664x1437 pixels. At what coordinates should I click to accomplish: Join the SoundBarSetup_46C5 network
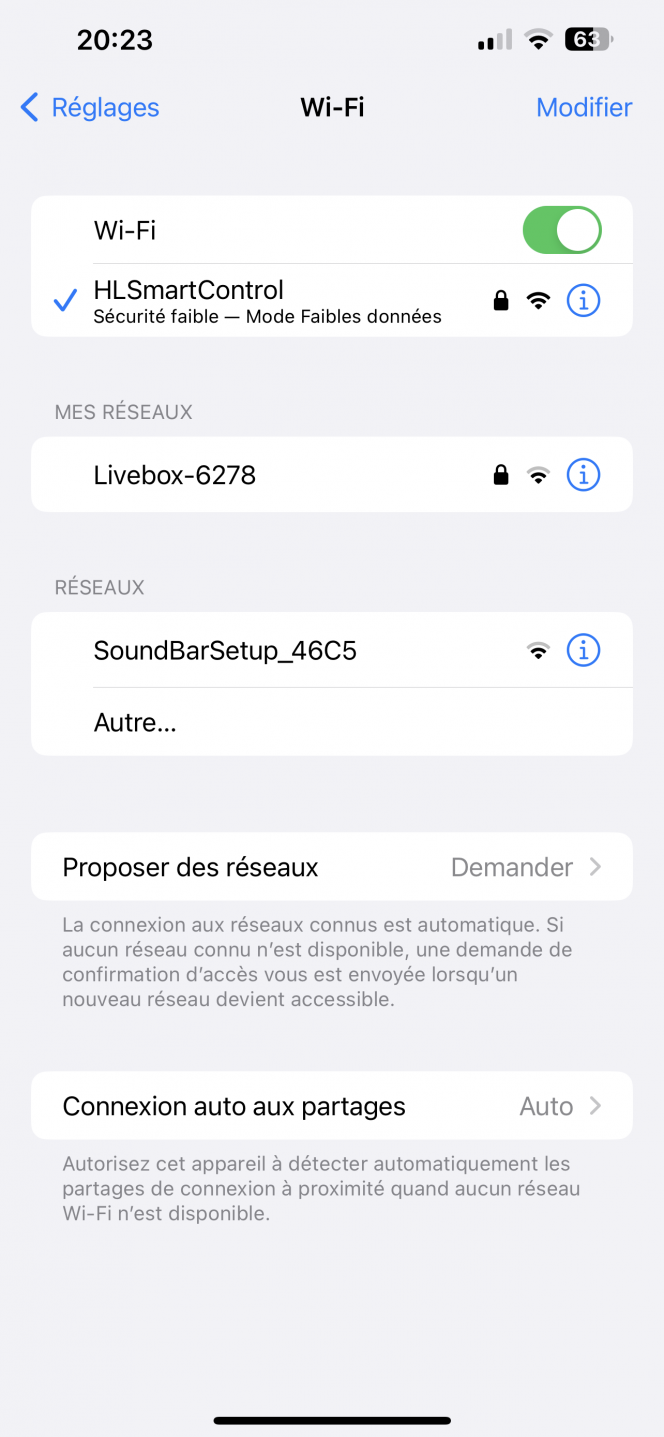[332, 650]
